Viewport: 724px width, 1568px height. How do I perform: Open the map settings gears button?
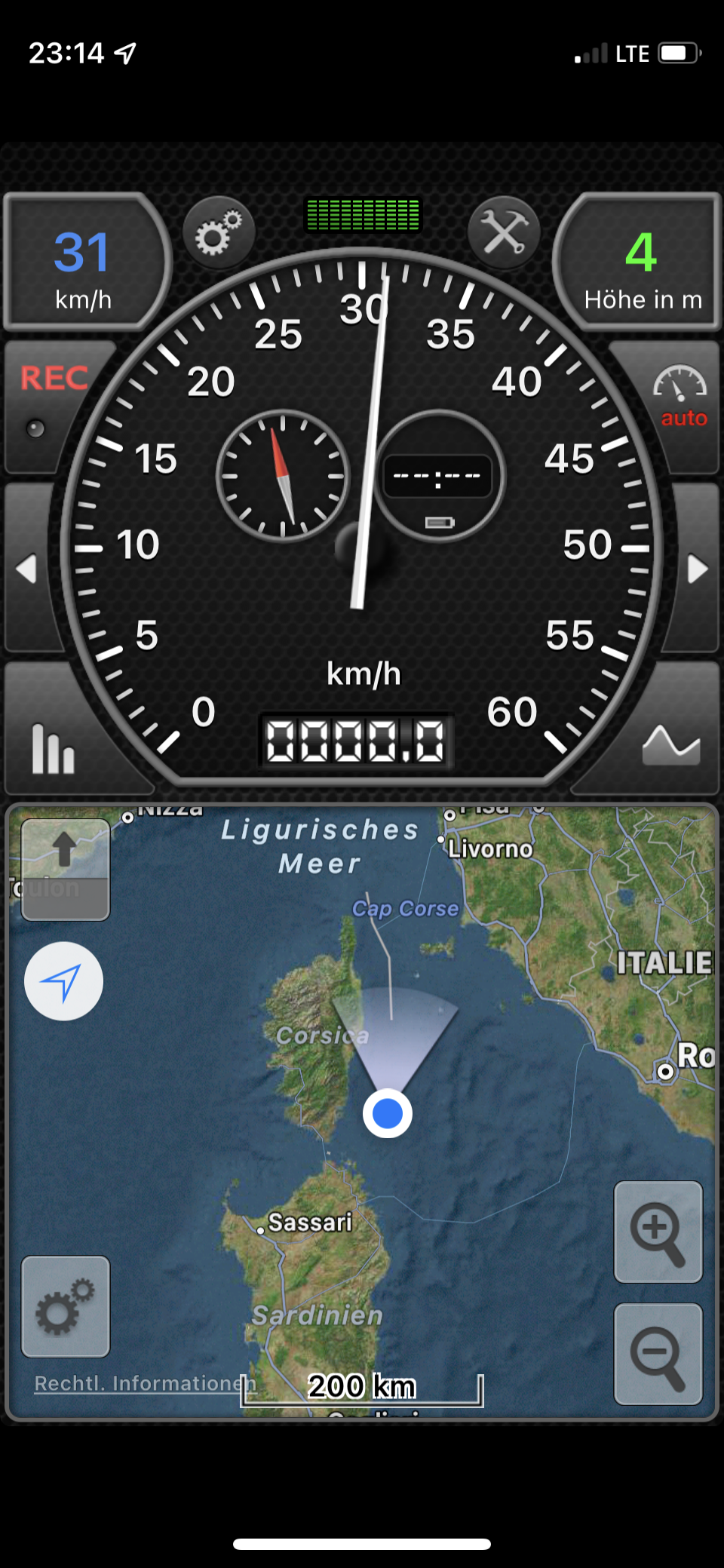(65, 1306)
